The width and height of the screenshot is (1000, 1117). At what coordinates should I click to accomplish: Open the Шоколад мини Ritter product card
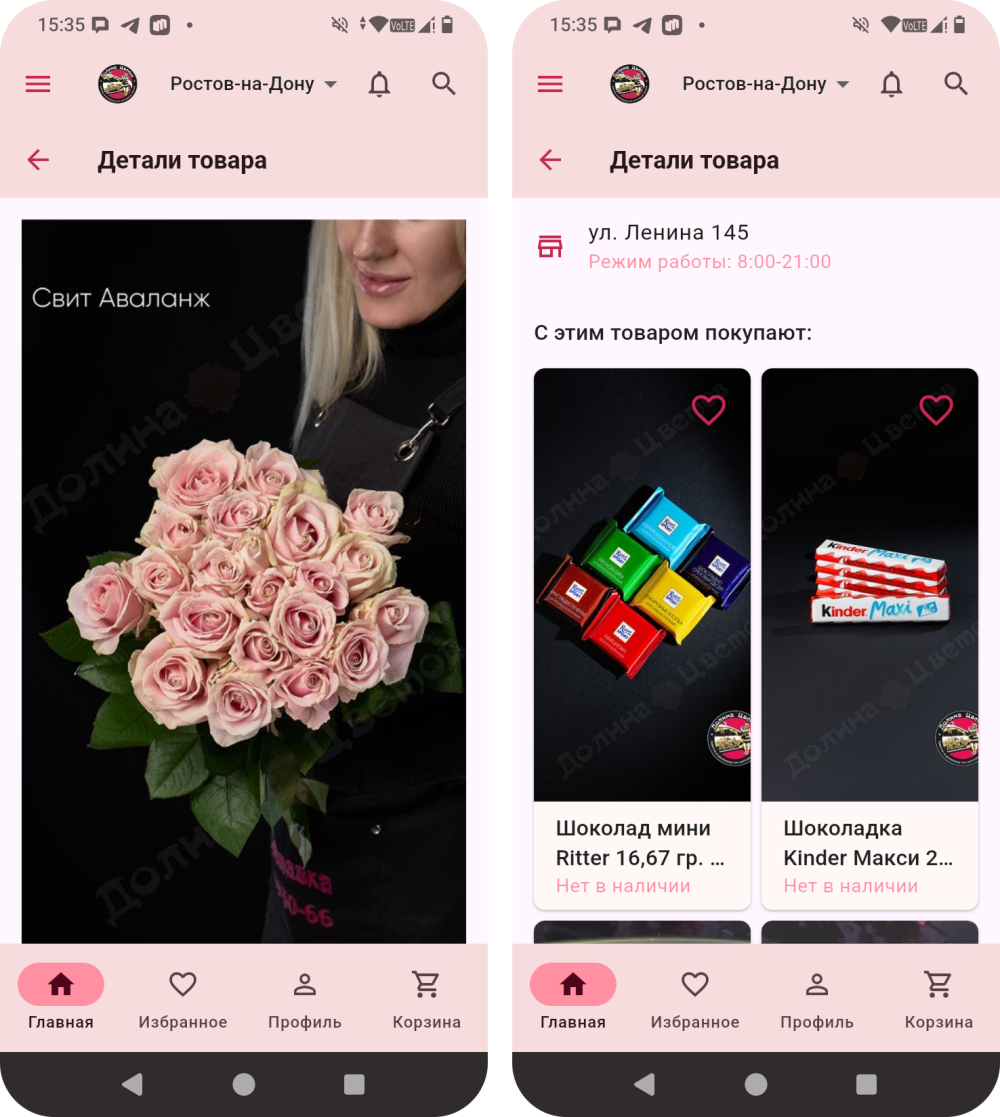pos(641,640)
